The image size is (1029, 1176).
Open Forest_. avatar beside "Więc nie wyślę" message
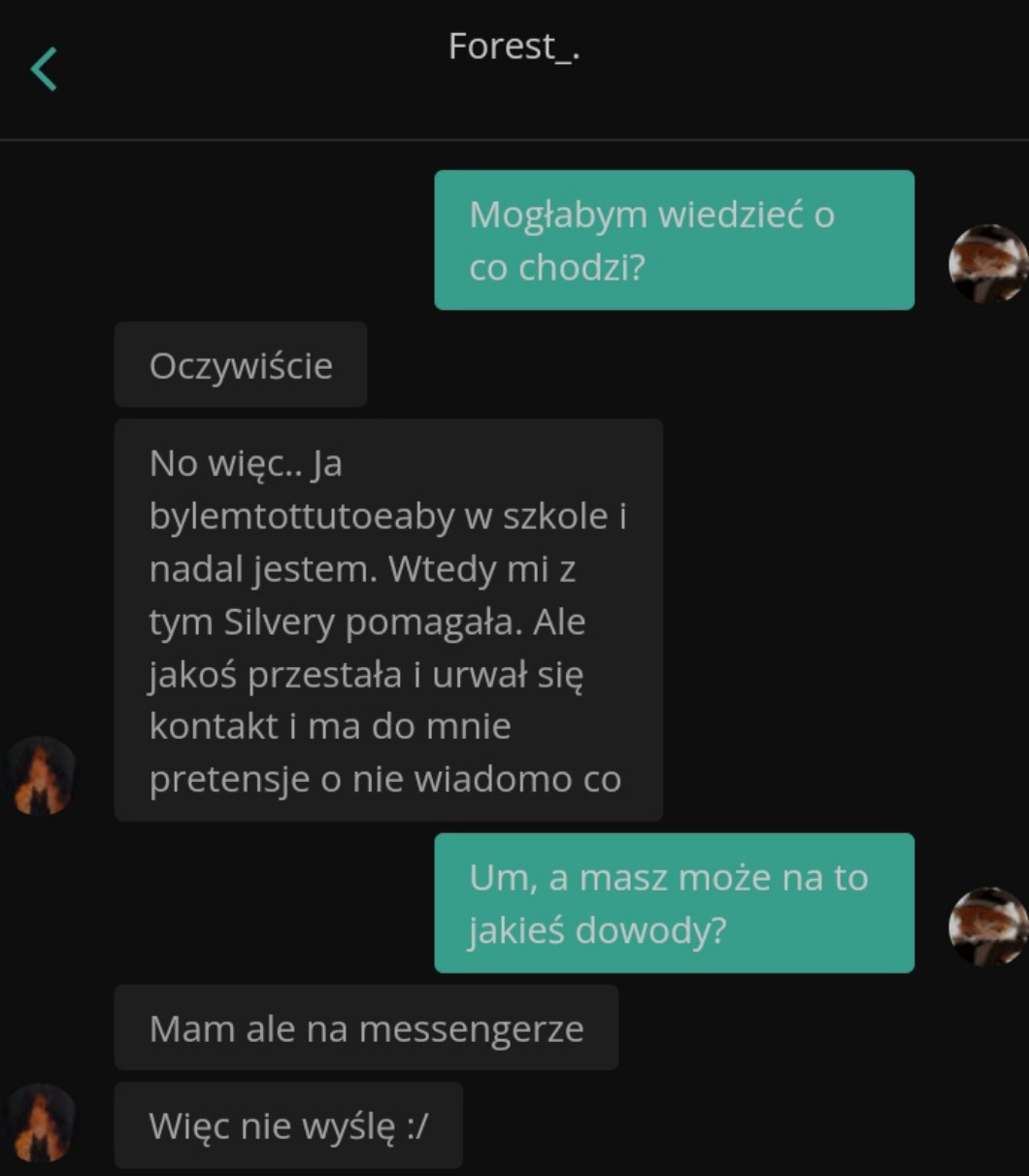(x=41, y=1124)
